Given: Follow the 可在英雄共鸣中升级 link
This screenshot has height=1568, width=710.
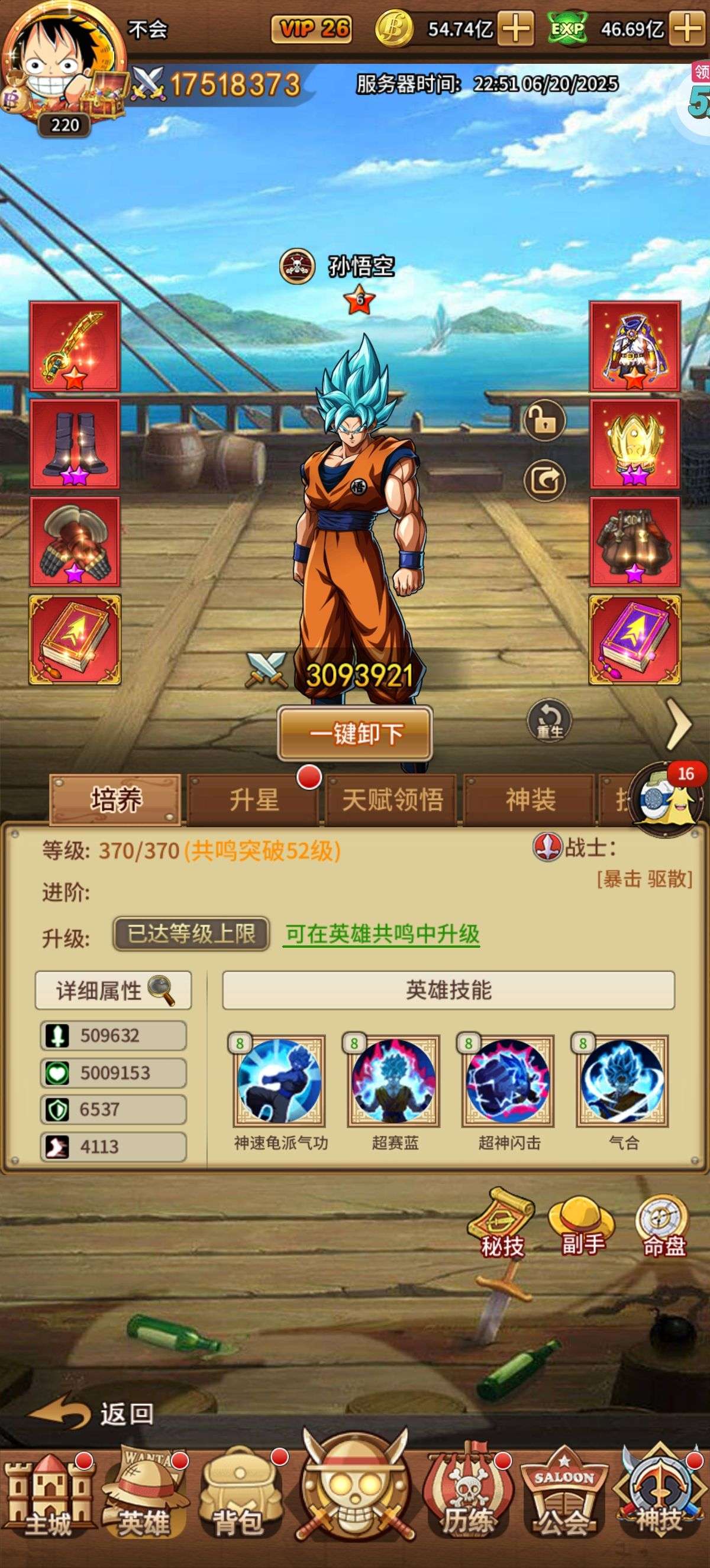Looking at the screenshot, I should tap(382, 934).
